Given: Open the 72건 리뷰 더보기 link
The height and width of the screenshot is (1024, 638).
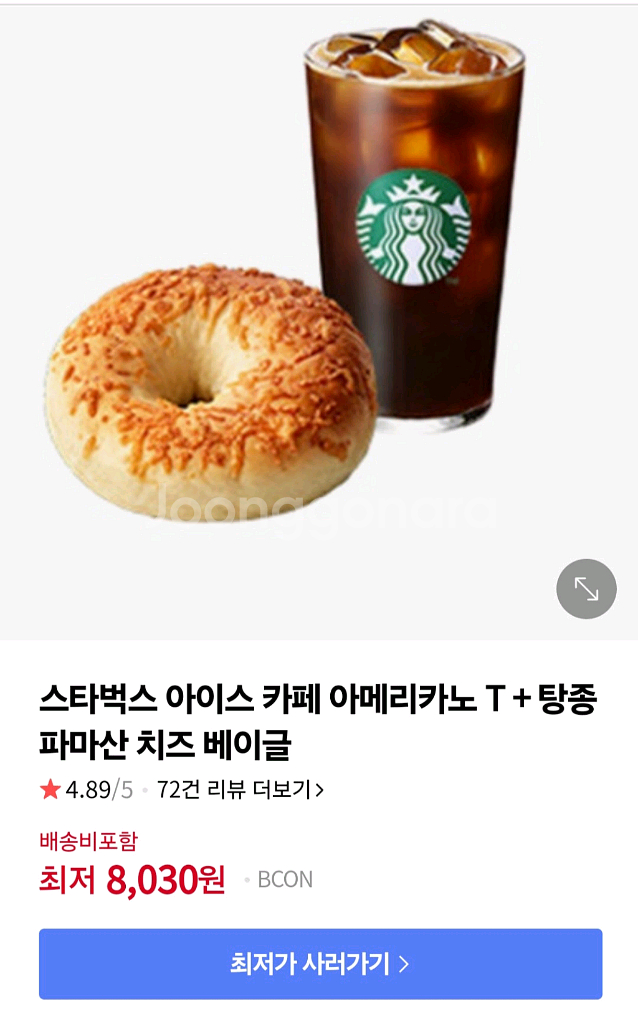Looking at the screenshot, I should (240, 790).
